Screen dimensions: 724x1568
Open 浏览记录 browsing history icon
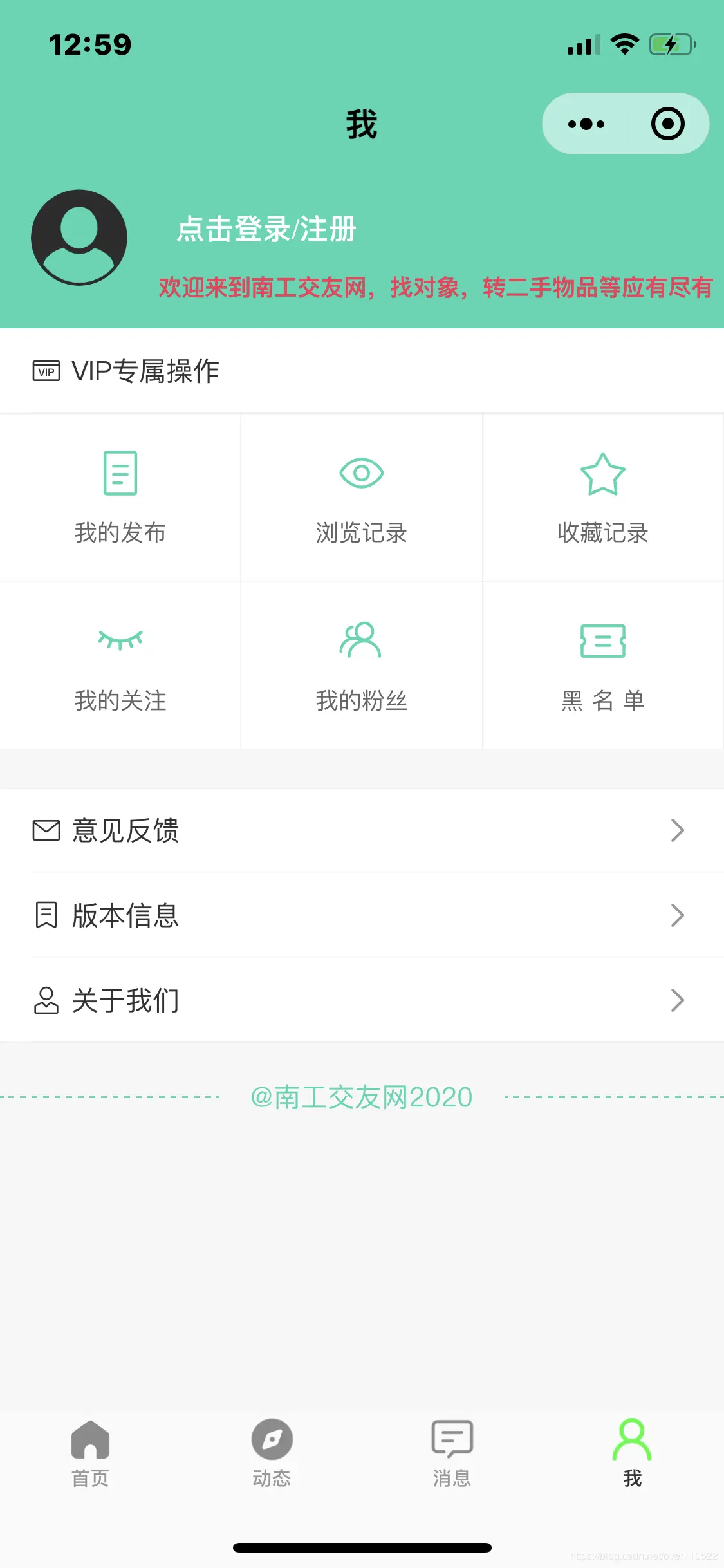[362, 474]
